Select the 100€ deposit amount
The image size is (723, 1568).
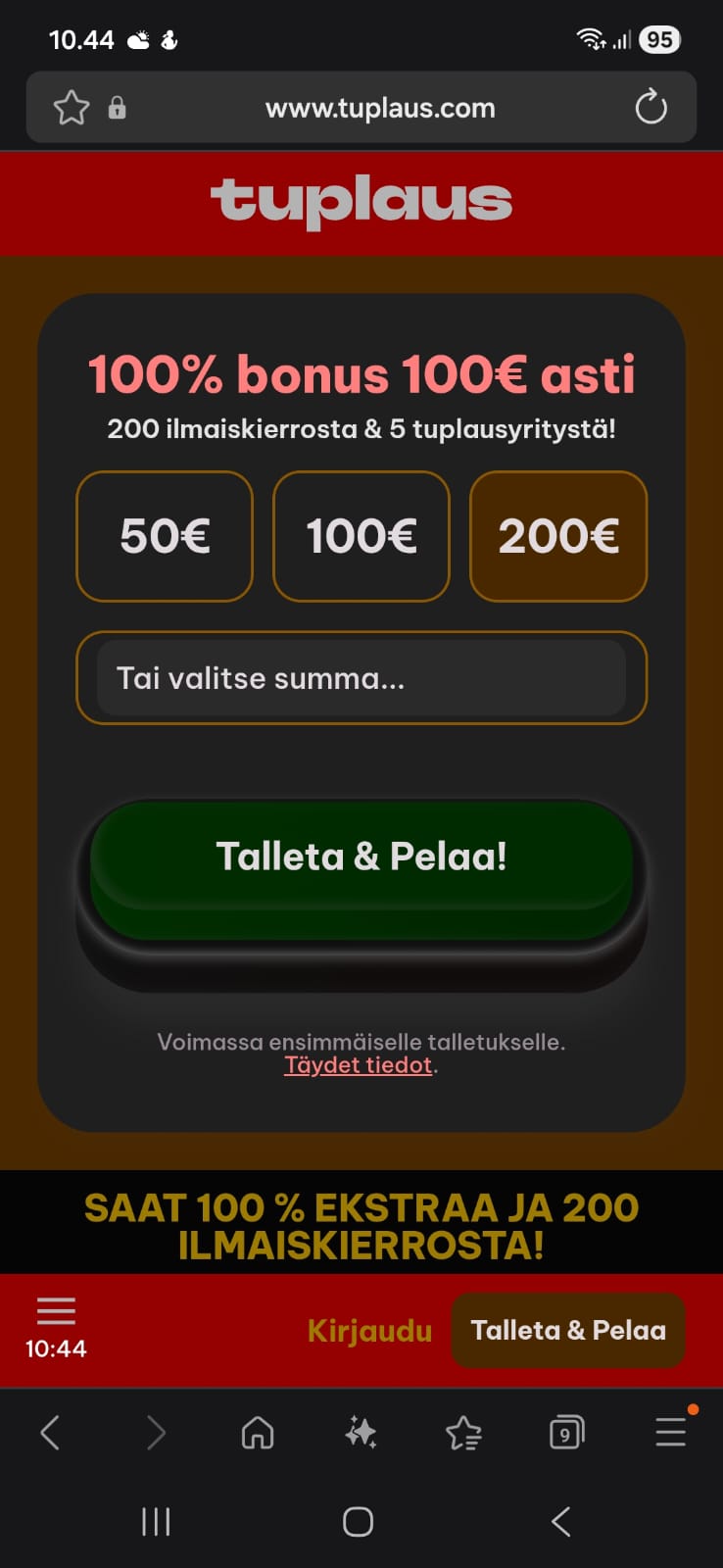361,536
